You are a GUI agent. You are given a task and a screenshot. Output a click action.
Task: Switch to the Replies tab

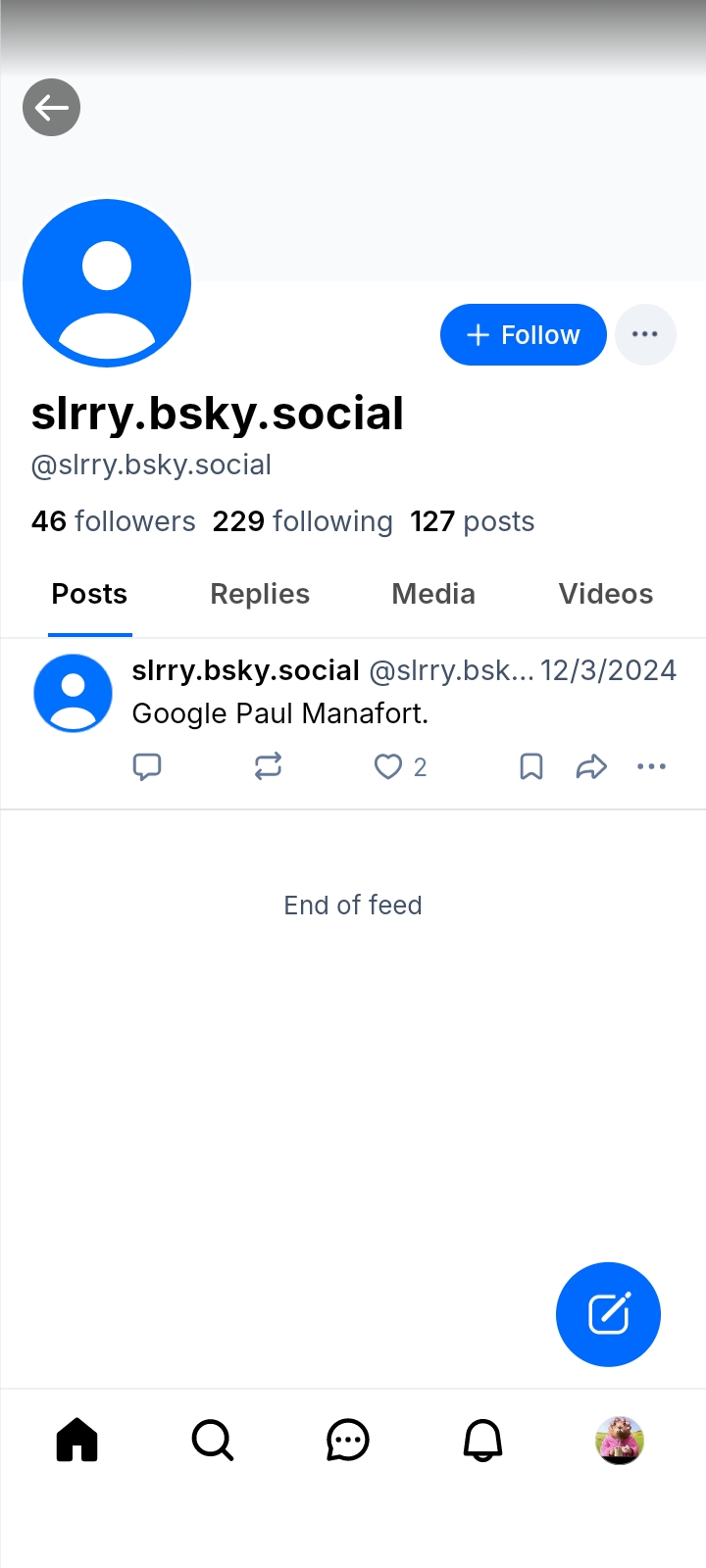pos(260,594)
